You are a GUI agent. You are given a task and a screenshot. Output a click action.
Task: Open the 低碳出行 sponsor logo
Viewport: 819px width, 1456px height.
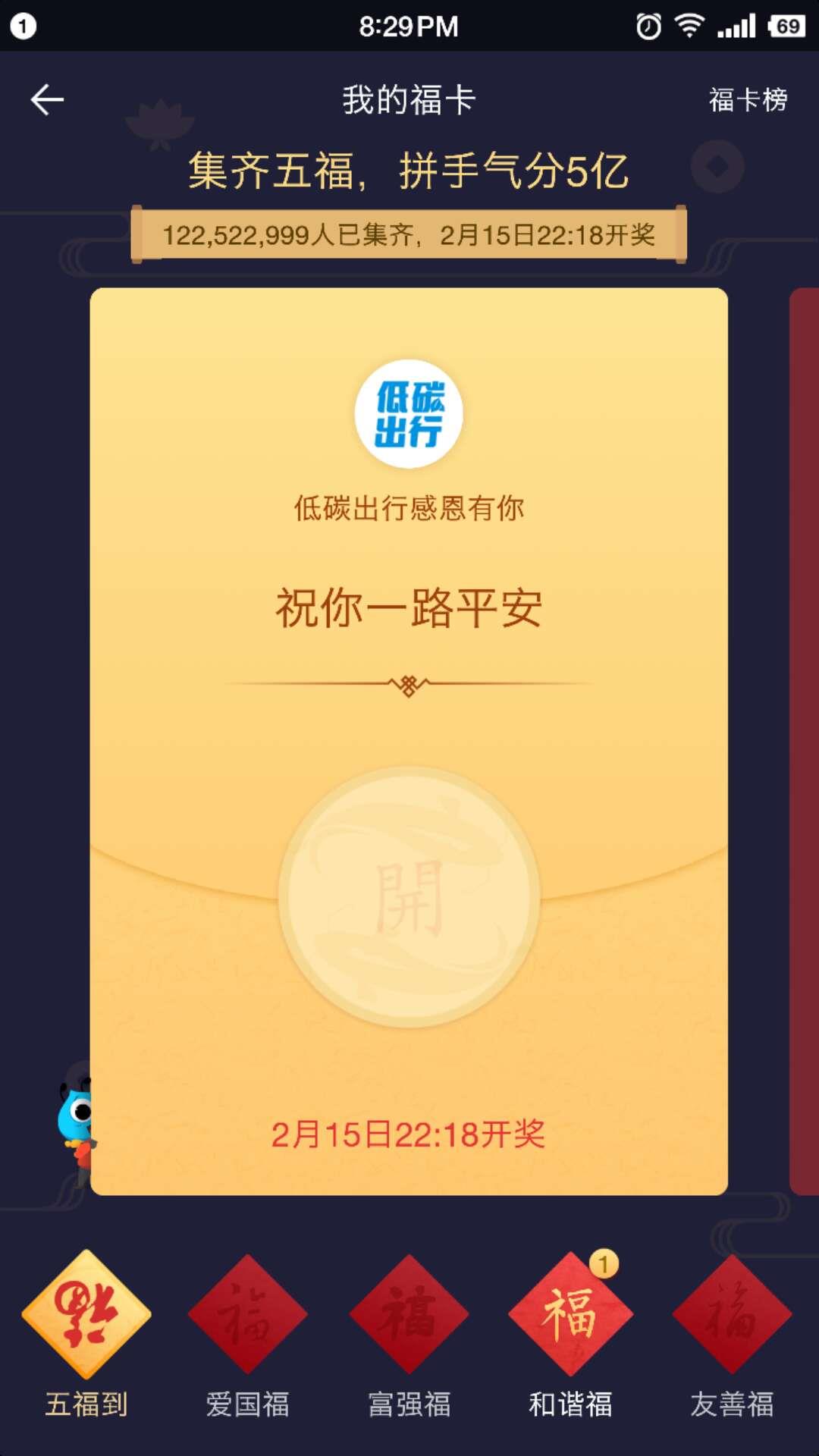tap(409, 414)
